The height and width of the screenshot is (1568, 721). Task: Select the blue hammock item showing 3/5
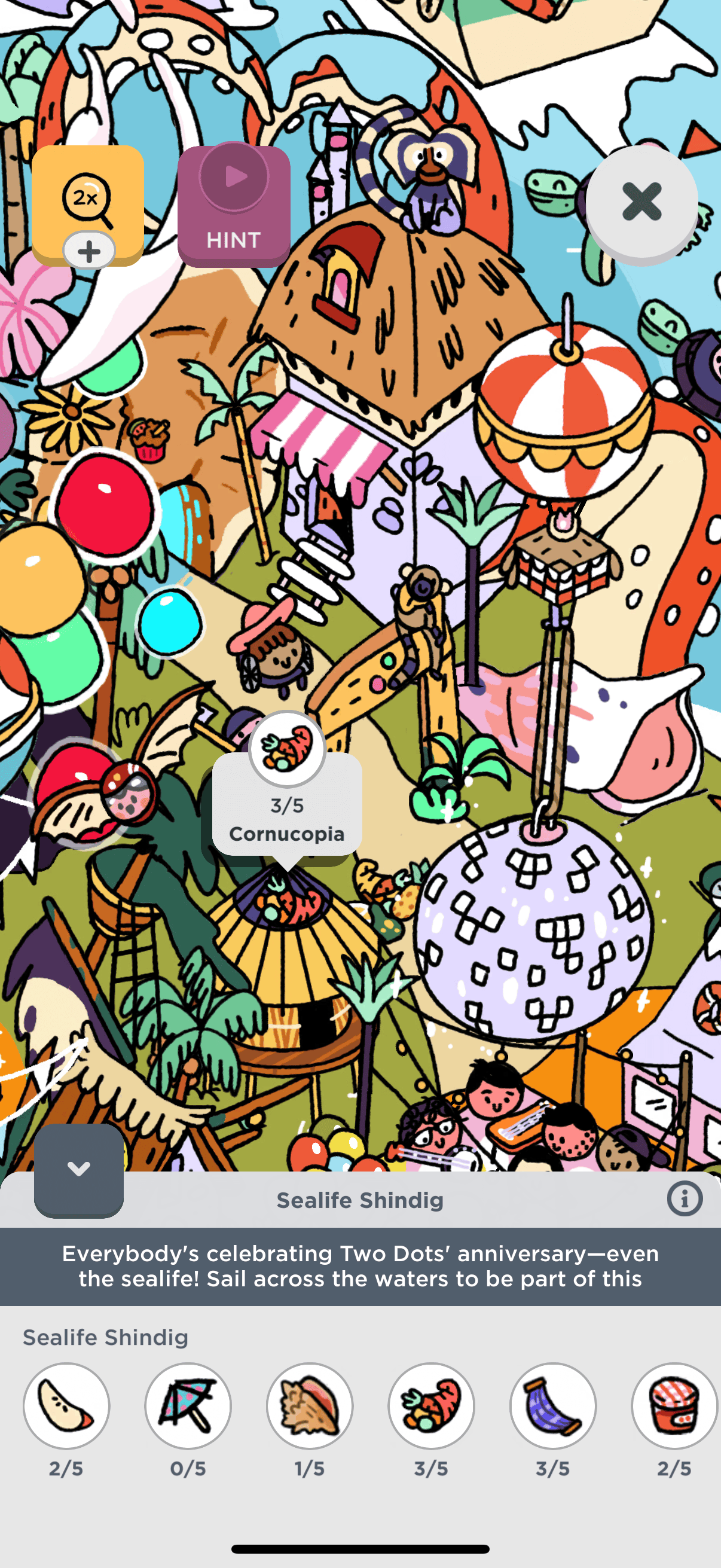[x=552, y=1405]
